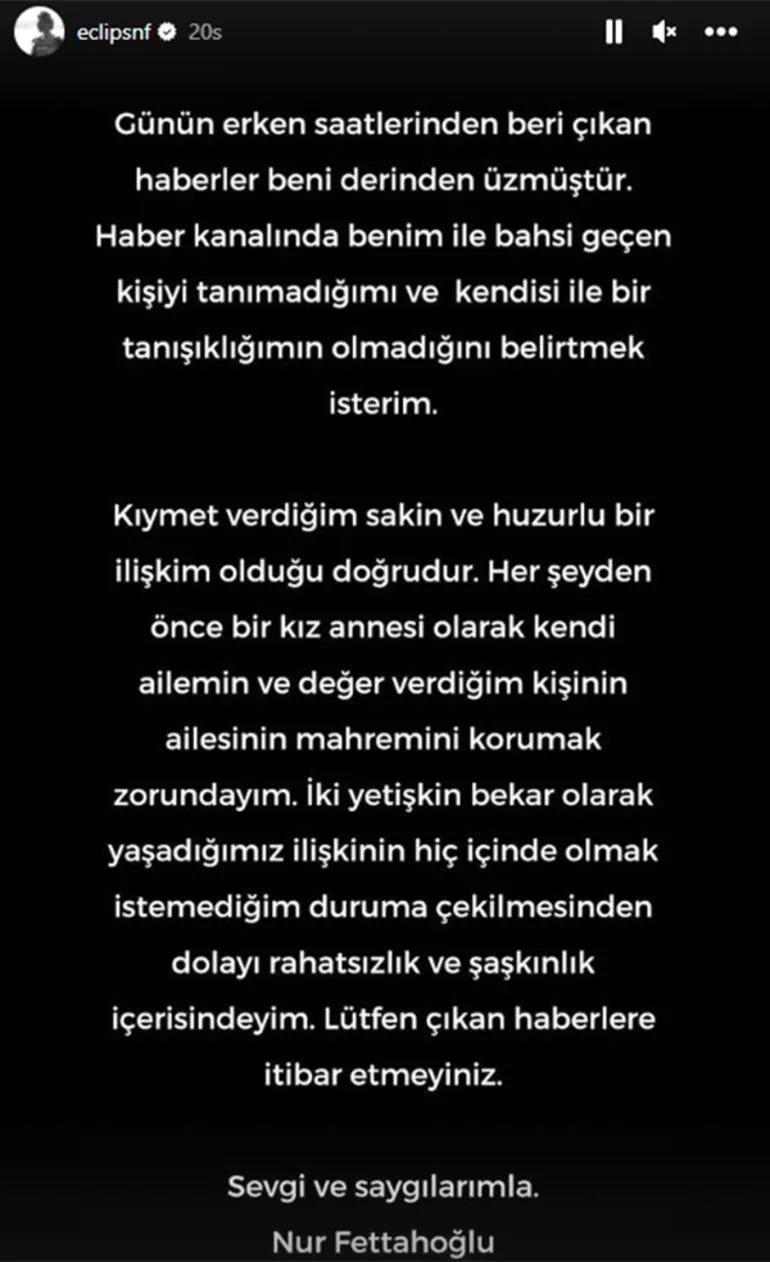Open eclipsnf profile from username
The width and height of the screenshot is (770, 1262).
(x=112, y=32)
